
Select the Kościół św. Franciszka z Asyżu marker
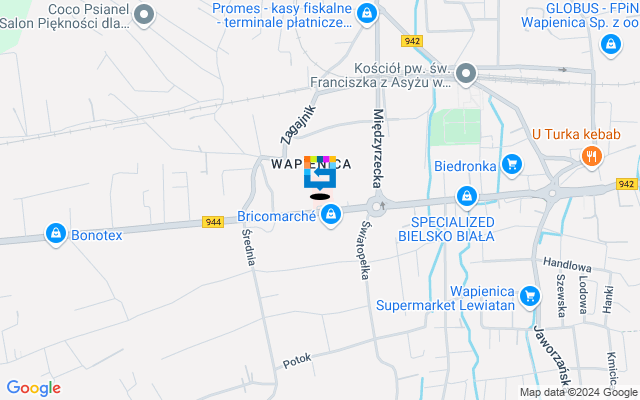tap(466, 73)
